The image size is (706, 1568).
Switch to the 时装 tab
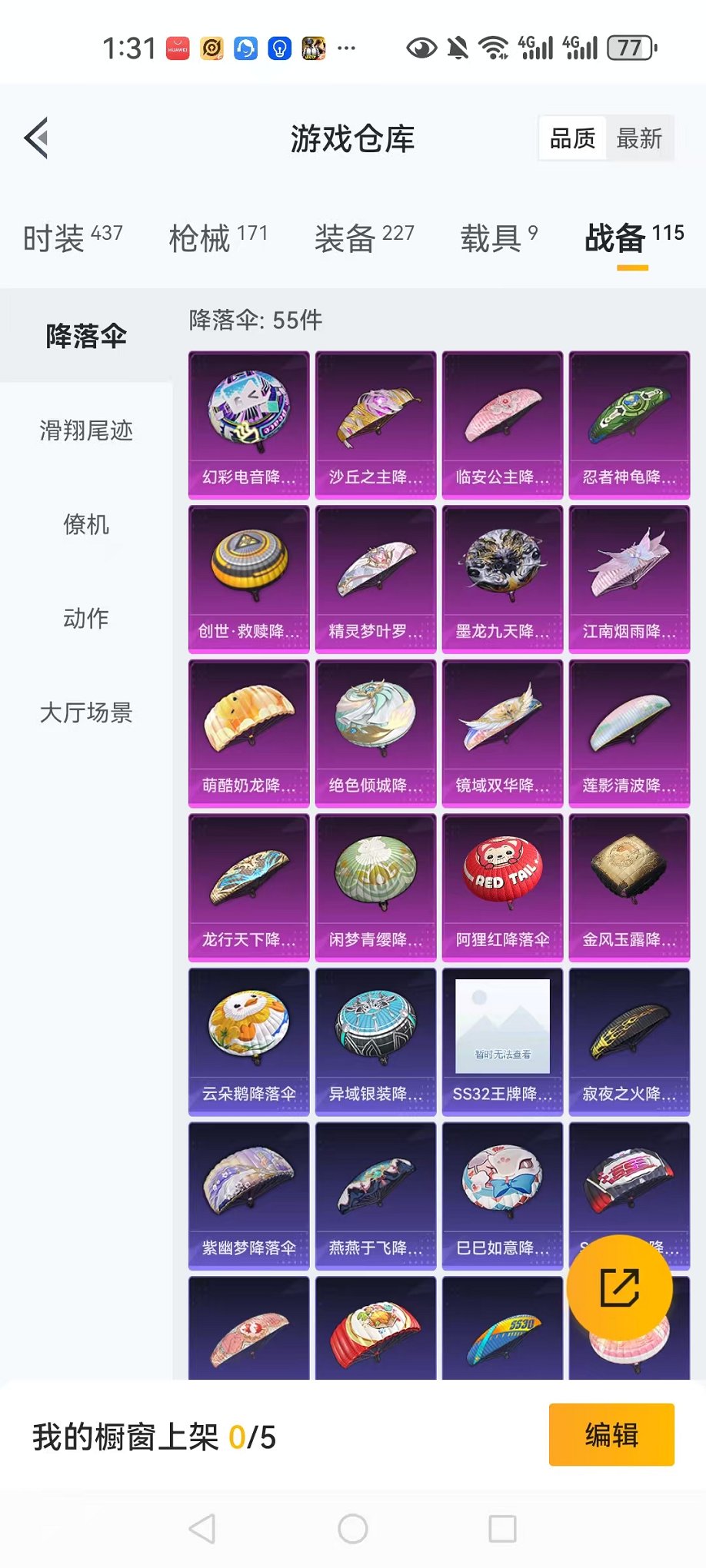pos(72,238)
